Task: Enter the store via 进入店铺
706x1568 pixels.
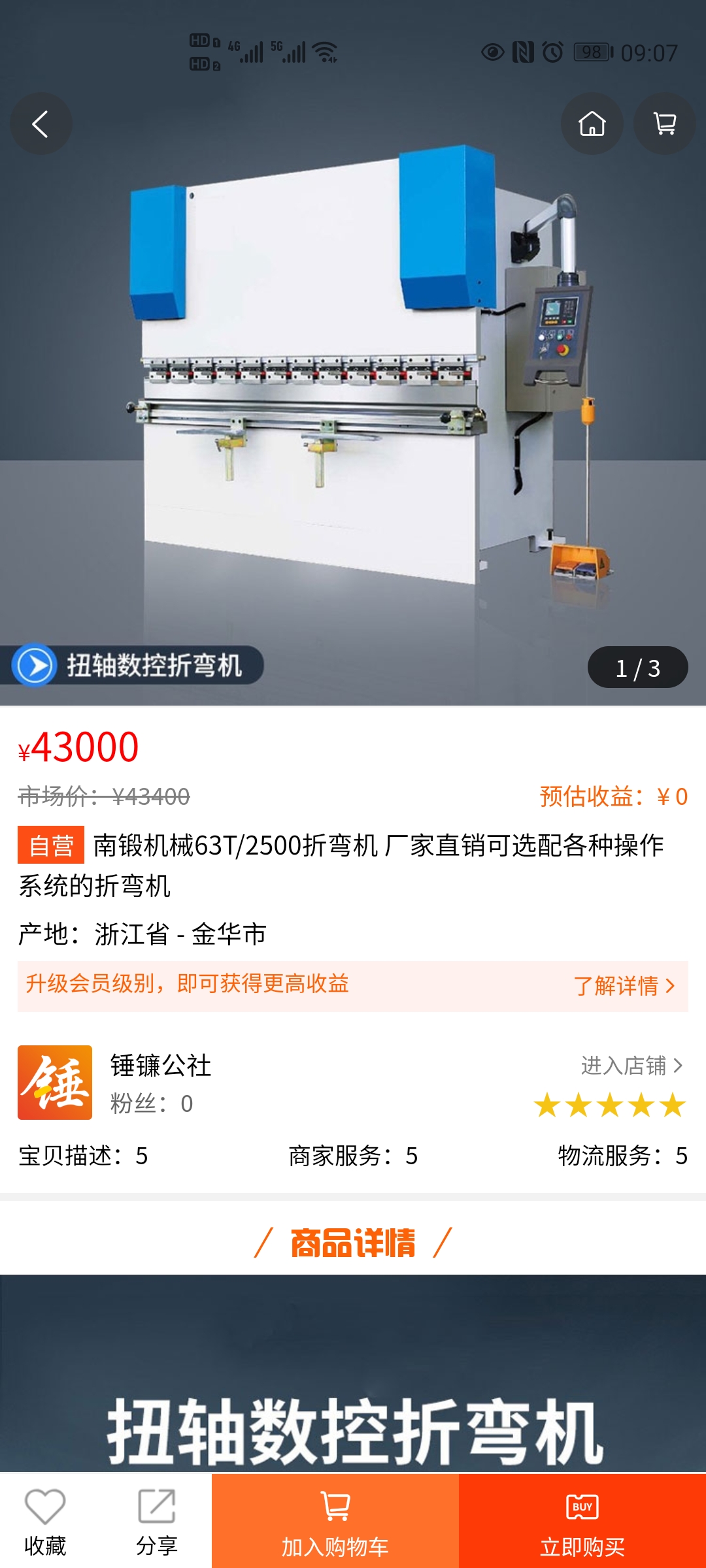Action: point(631,1066)
